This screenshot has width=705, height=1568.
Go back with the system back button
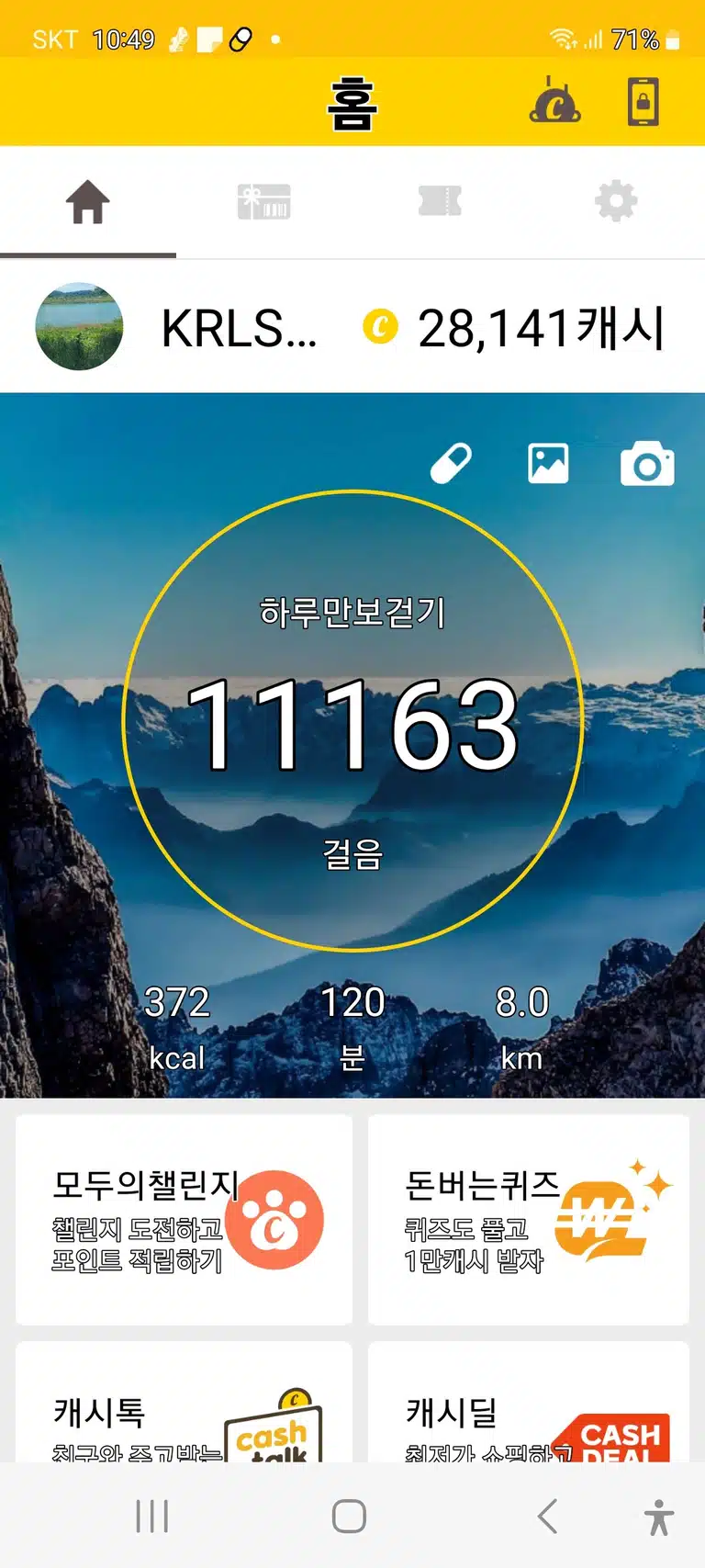548,1516
